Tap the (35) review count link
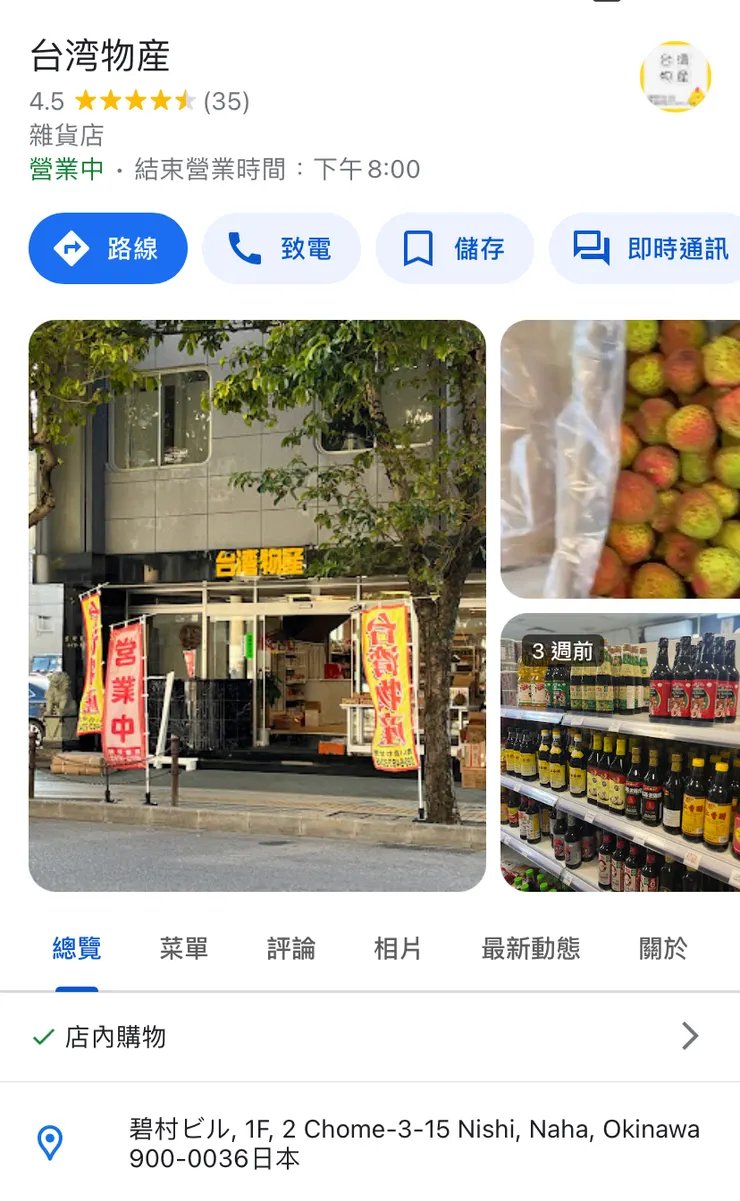 [x=224, y=101]
